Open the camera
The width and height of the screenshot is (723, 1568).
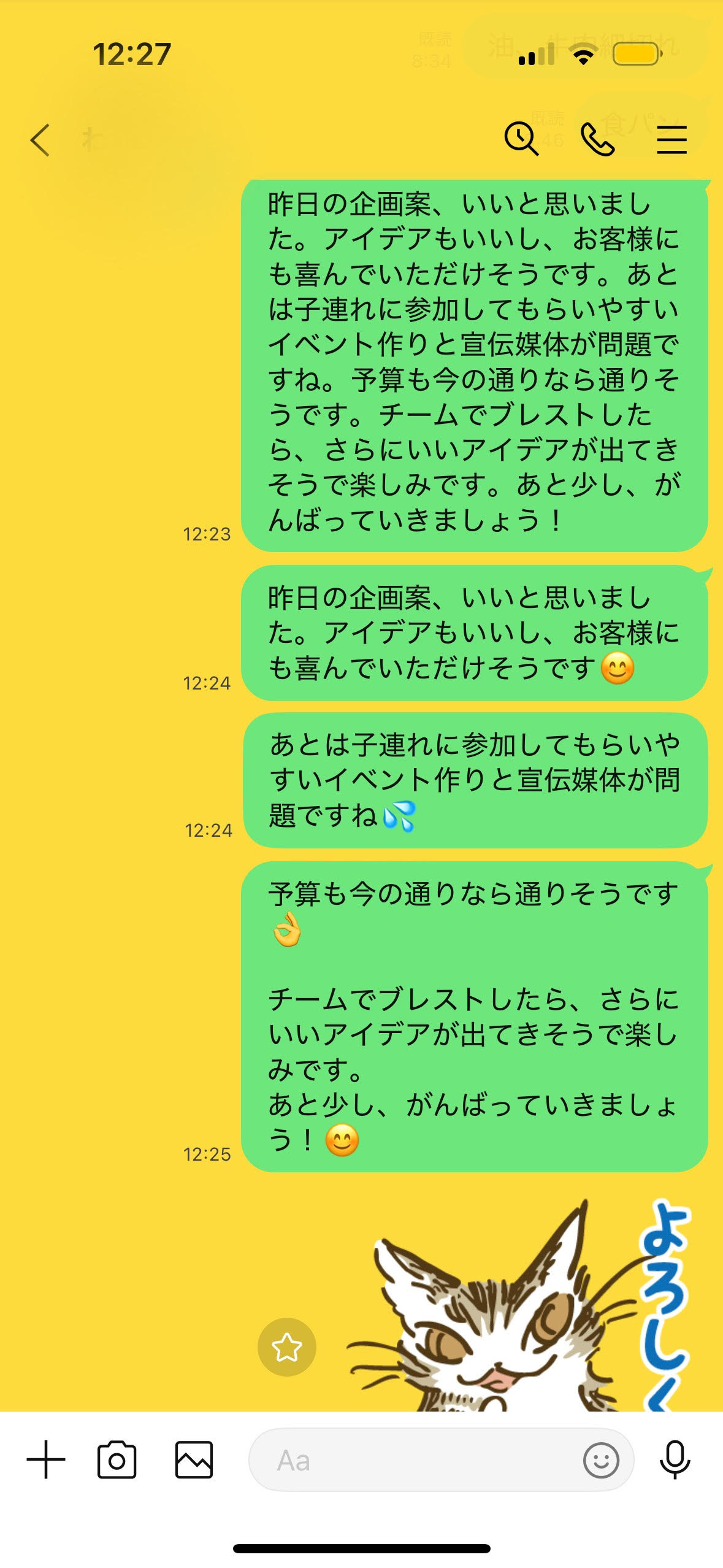coord(117,1459)
